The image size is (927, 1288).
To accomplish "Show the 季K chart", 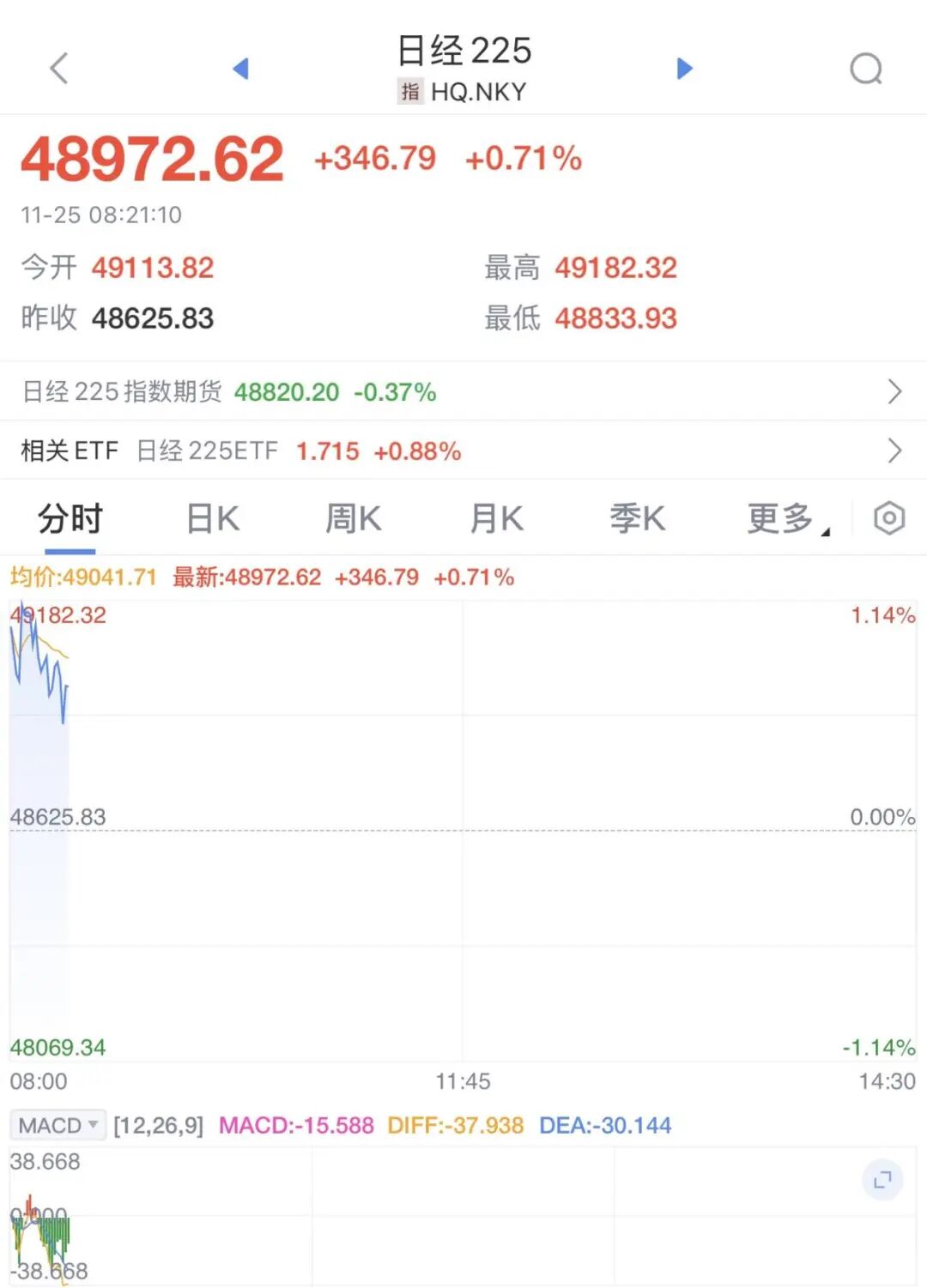I will point(637,519).
